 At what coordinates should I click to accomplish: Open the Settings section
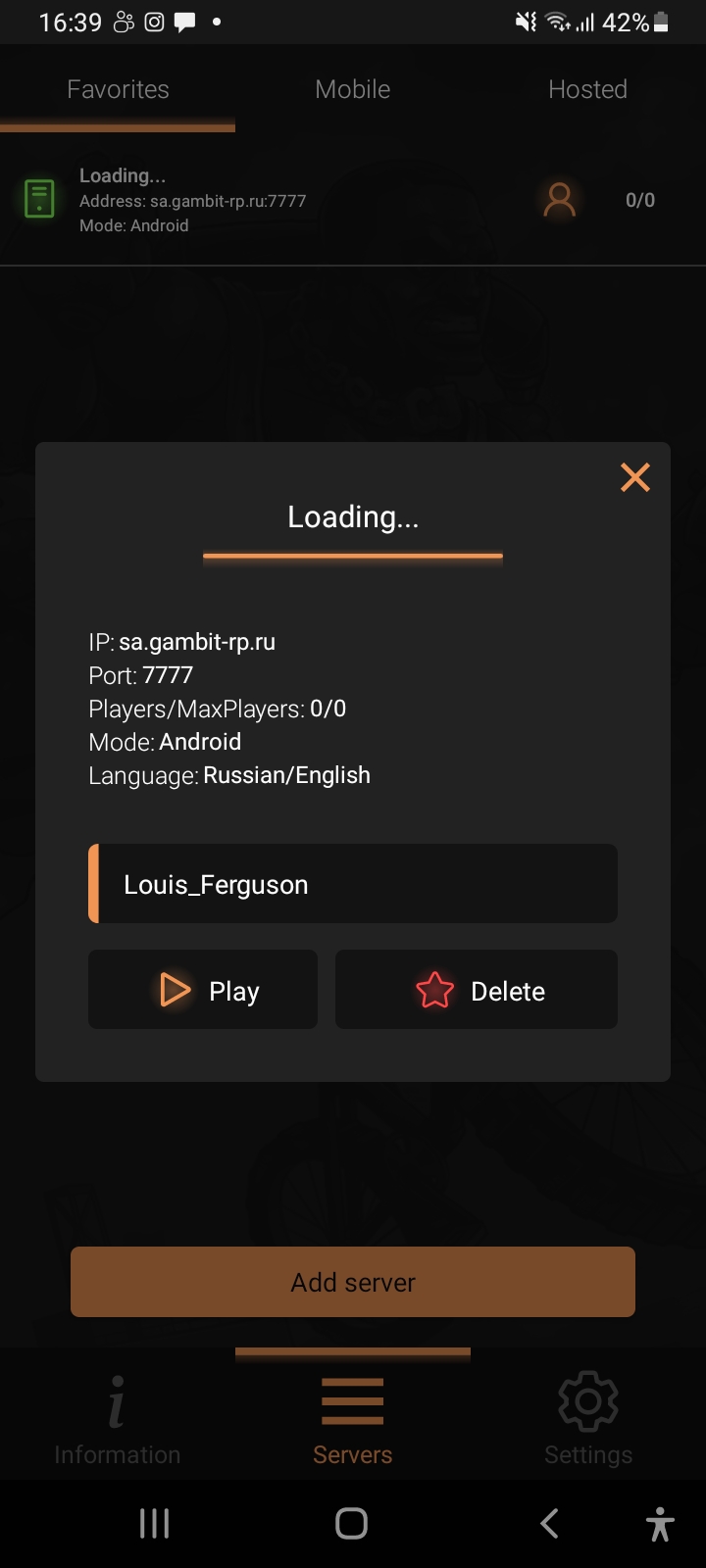588,1419
